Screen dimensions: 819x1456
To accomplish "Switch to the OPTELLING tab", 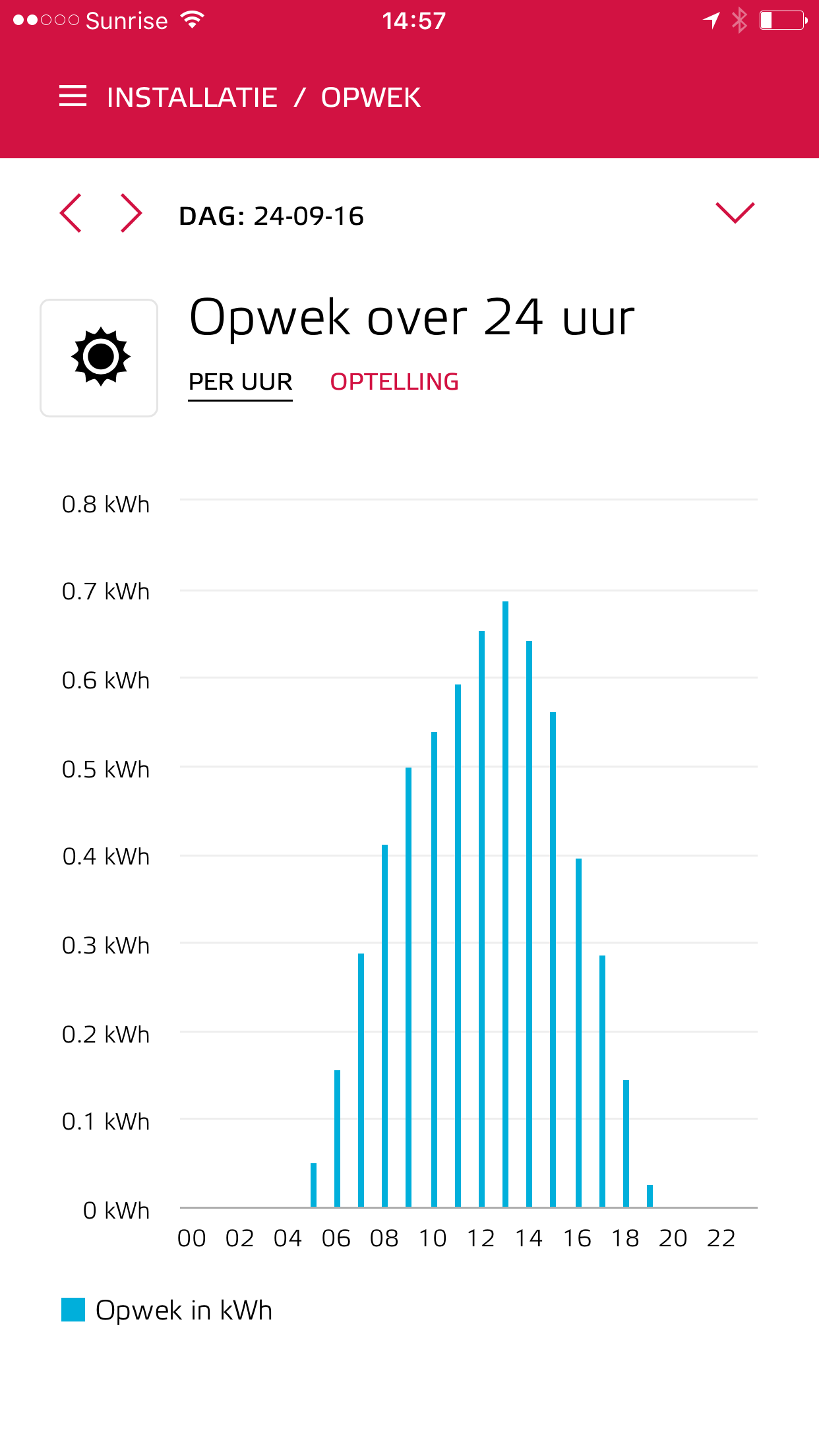I will [394, 382].
